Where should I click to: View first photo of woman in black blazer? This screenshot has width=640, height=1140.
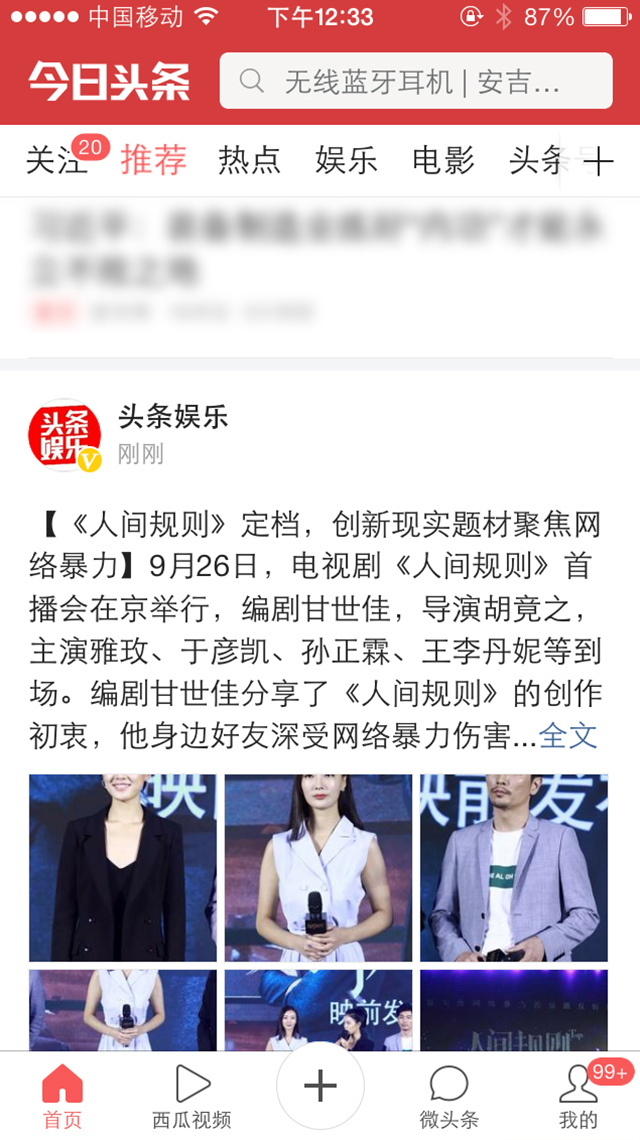[122, 868]
